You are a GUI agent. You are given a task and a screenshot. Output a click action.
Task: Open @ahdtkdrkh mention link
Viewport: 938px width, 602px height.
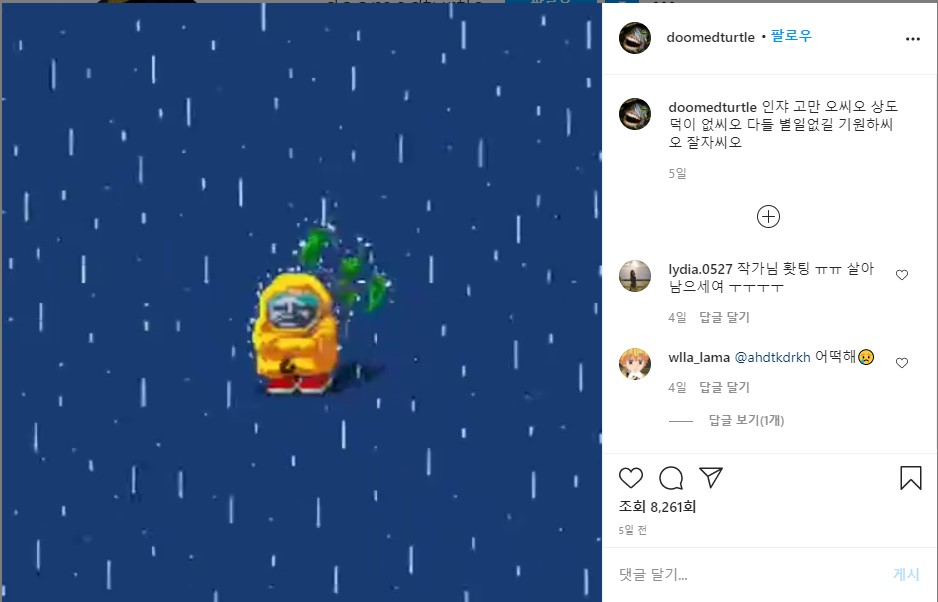tap(772, 356)
